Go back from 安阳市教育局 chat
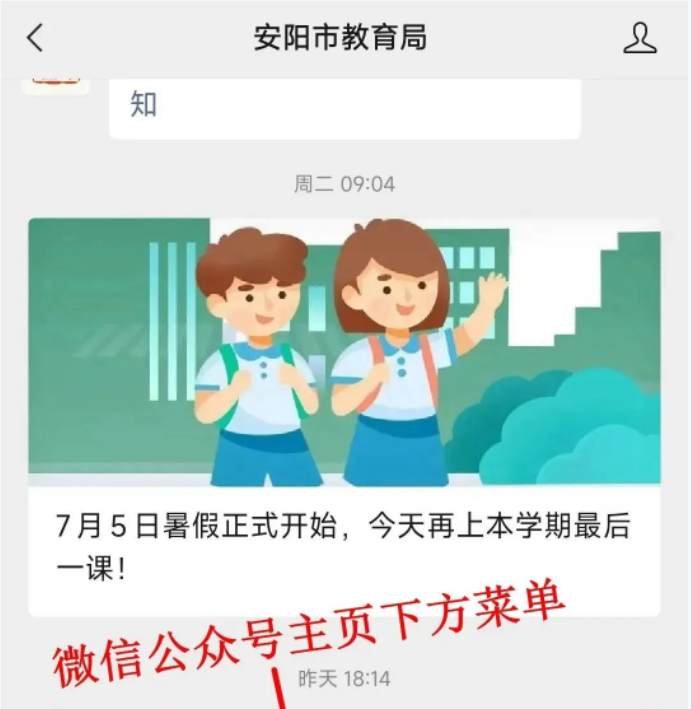Image resolution: width=691 pixels, height=709 pixels. [36, 39]
